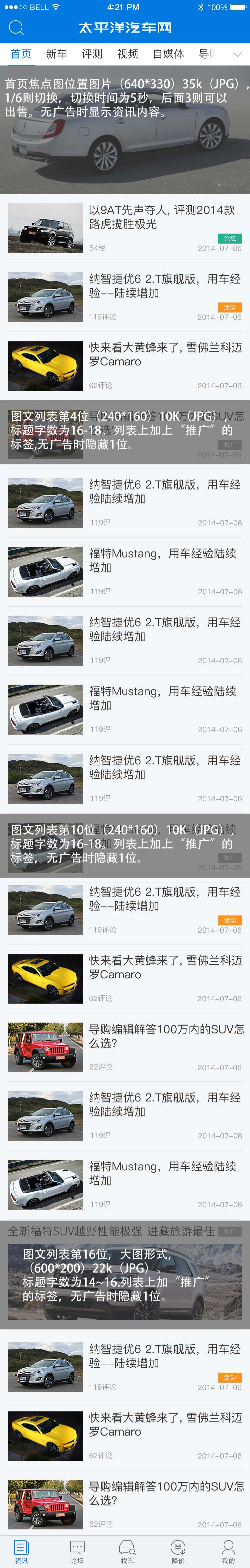Switch to the 新车 tab
The height and width of the screenshot is (1568, 250).
pos(57,54)
